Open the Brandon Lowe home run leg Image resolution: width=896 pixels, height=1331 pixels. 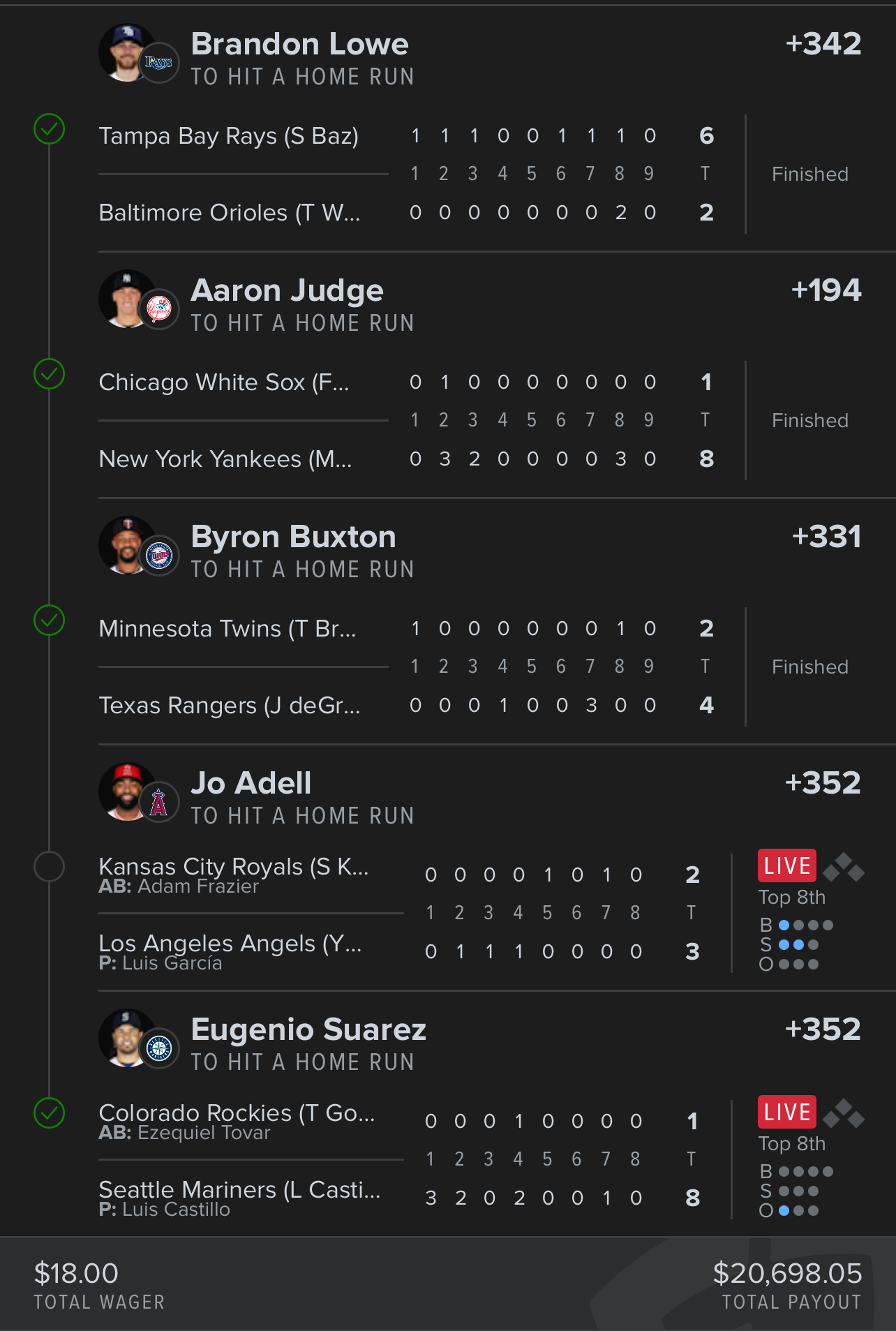click(x=300, y=45)
